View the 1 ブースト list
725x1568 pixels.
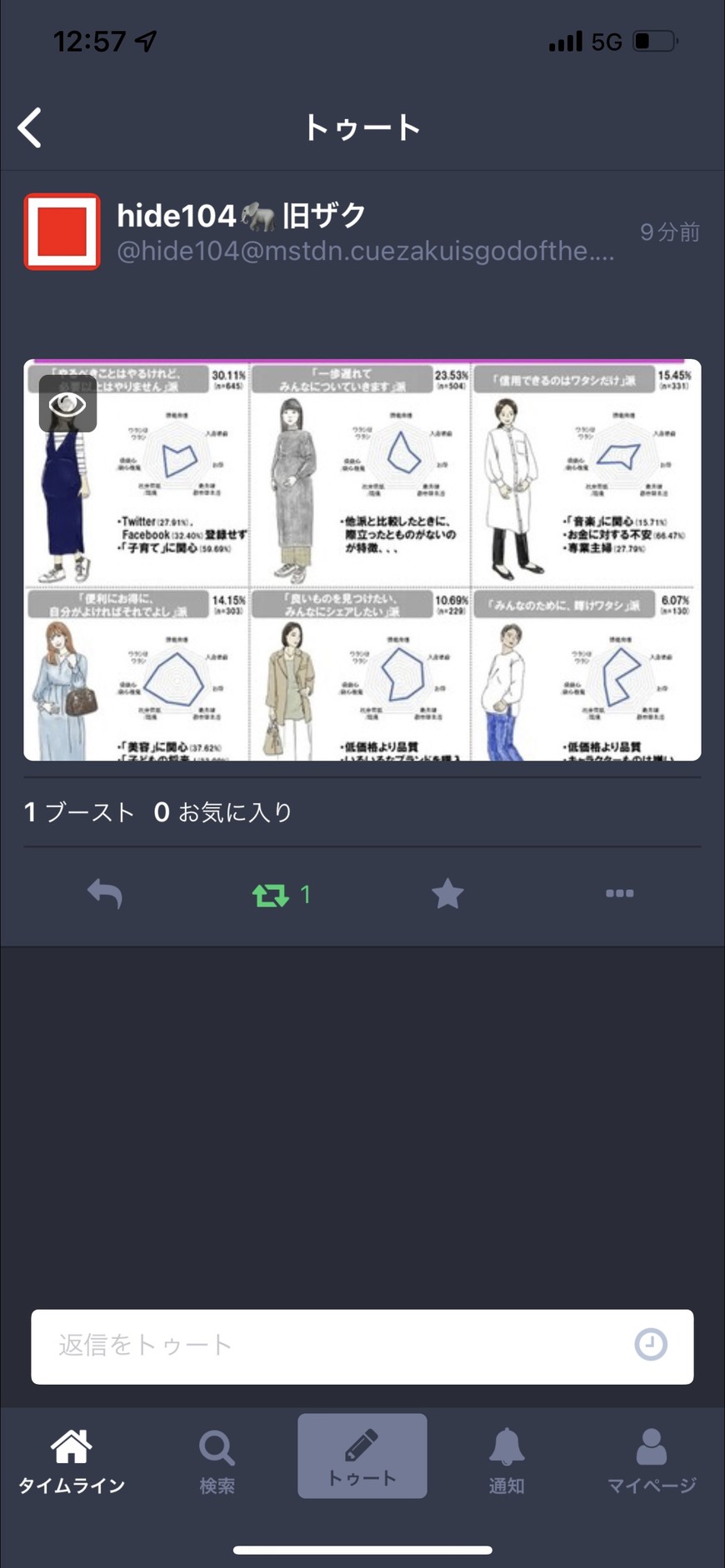tap(79, 812)
